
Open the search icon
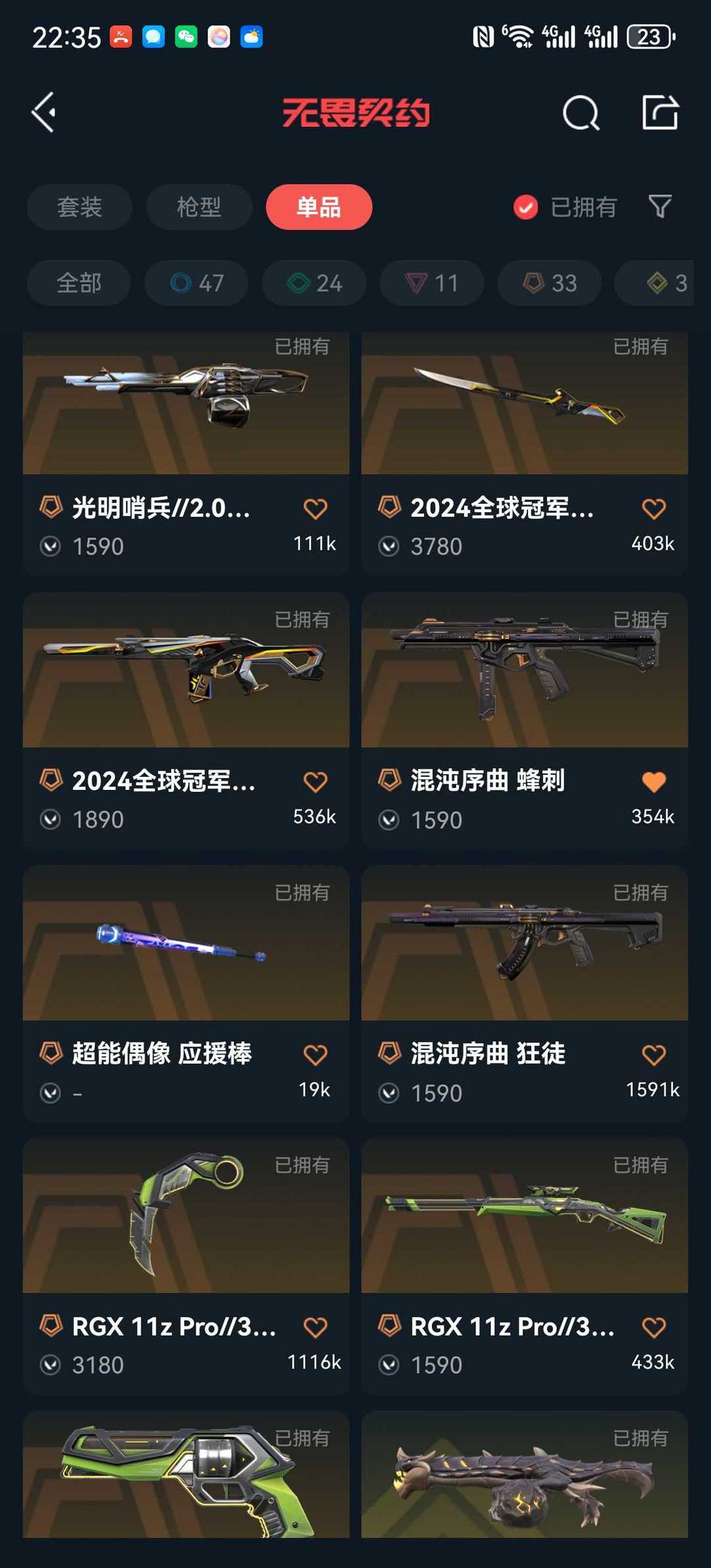point(581,113)
